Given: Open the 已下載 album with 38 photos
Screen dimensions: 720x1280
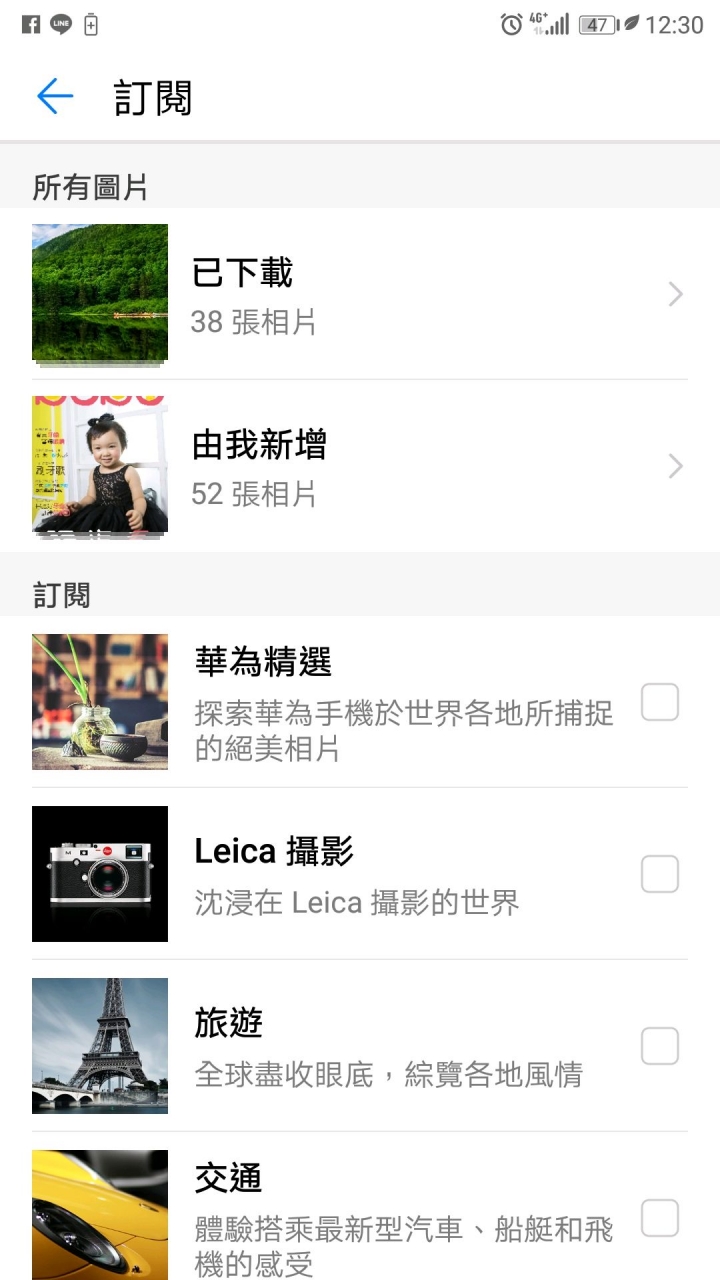Looking at the screenshot, I should 360,294.
